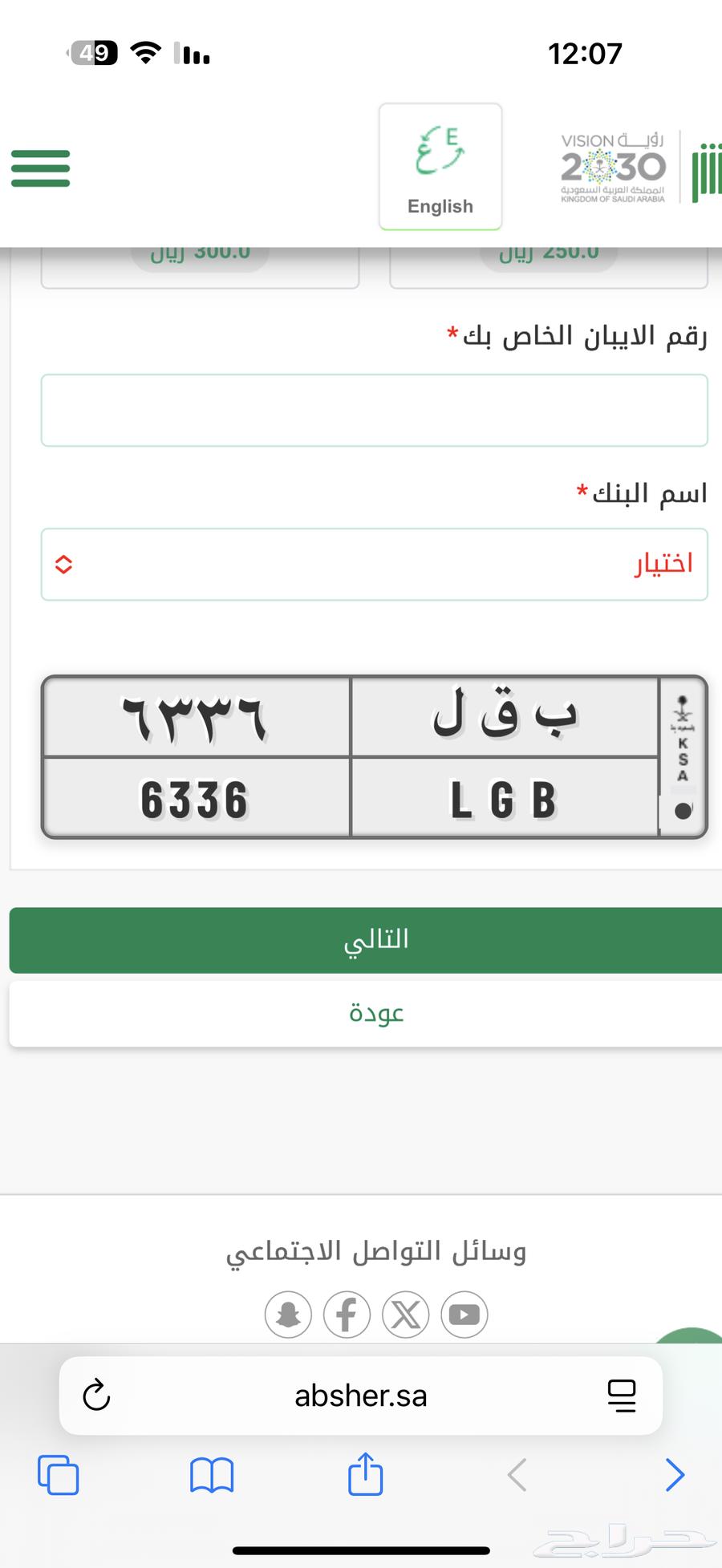Open the hamburger navigation menu
This screenshot has height=1568, width=722.
tap(40, 168)
